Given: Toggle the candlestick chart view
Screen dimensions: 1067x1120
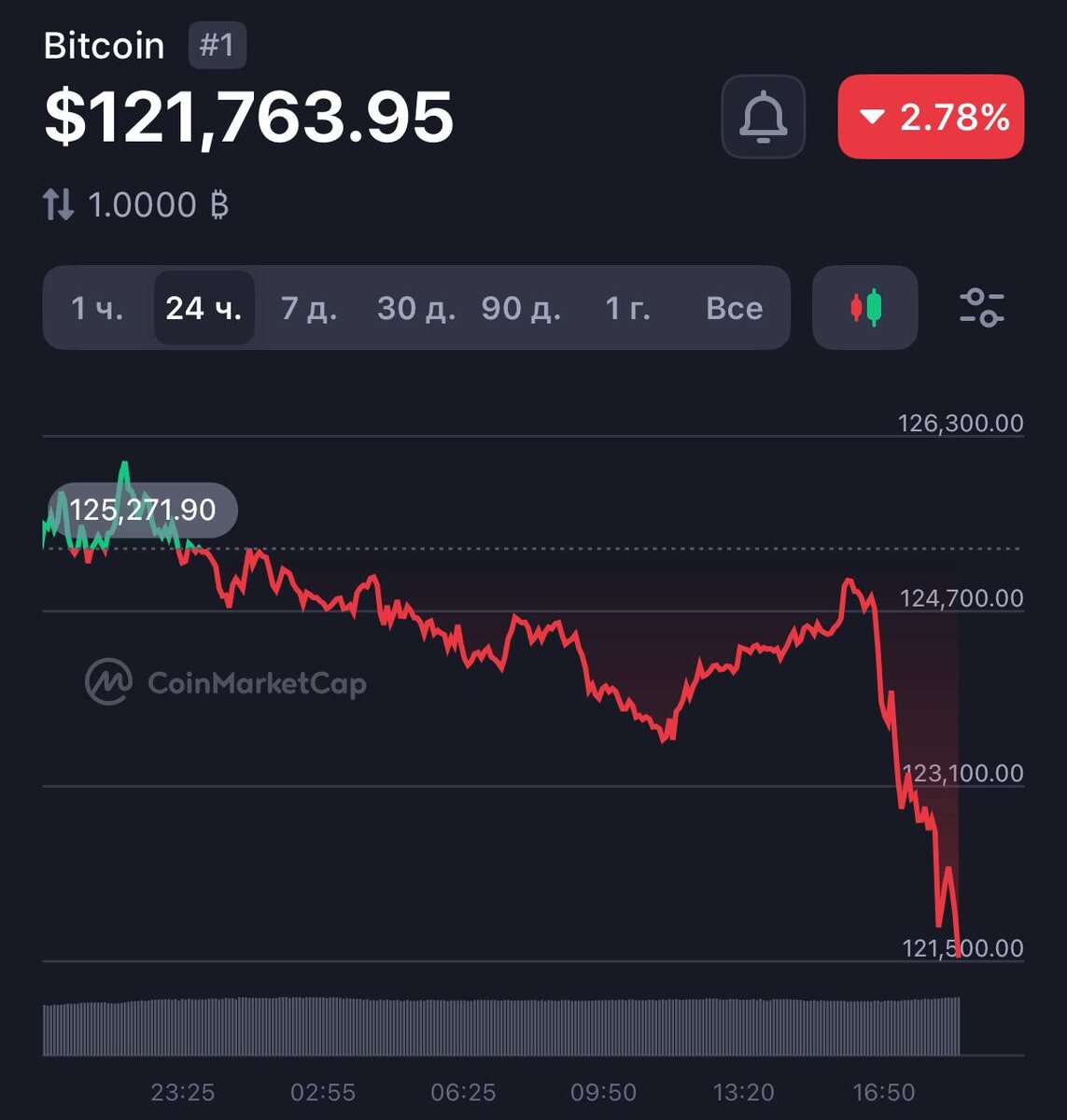Looking at the screenshot, I should coord(865,308).
